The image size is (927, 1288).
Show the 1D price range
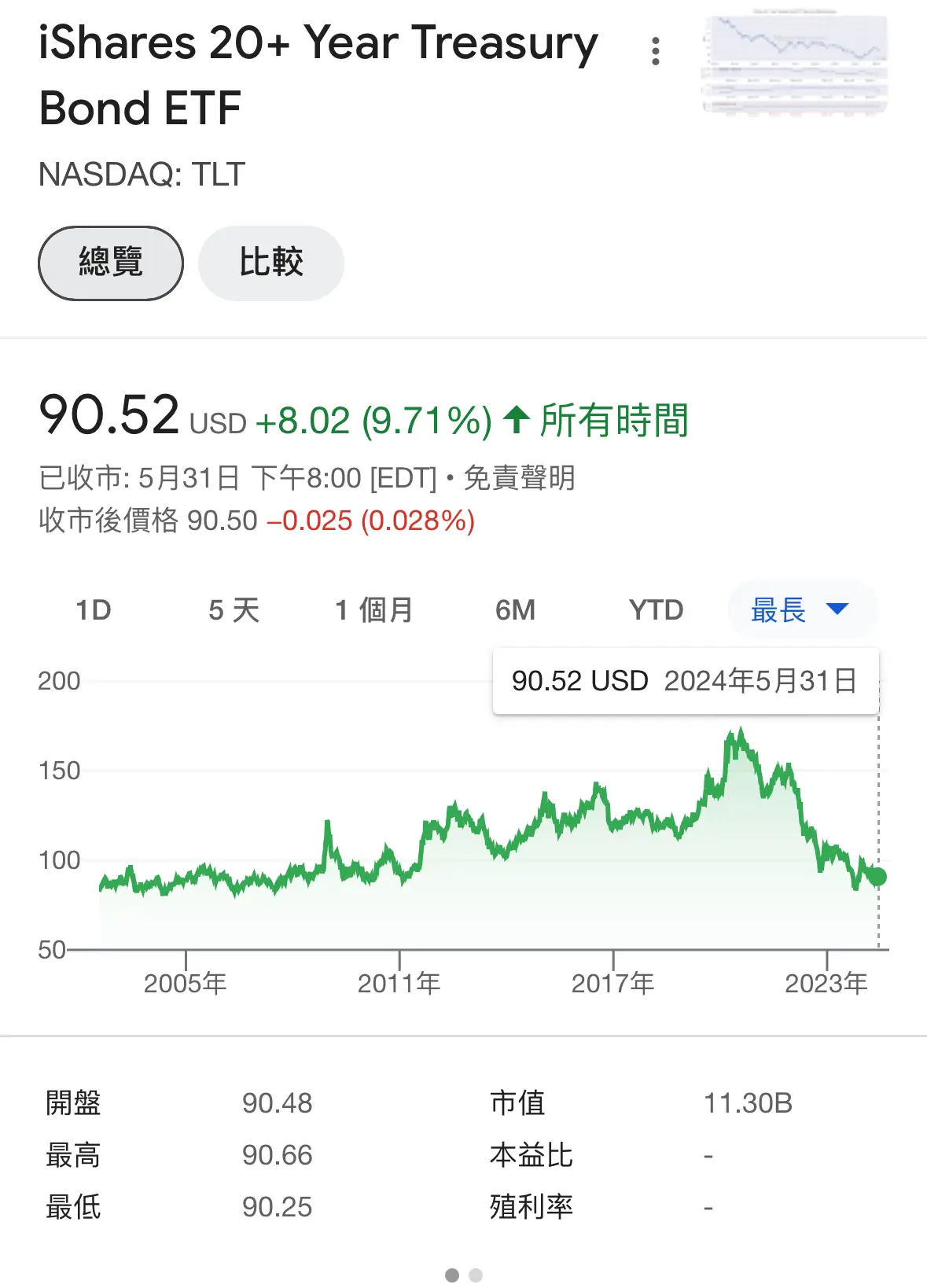(94, 609)
